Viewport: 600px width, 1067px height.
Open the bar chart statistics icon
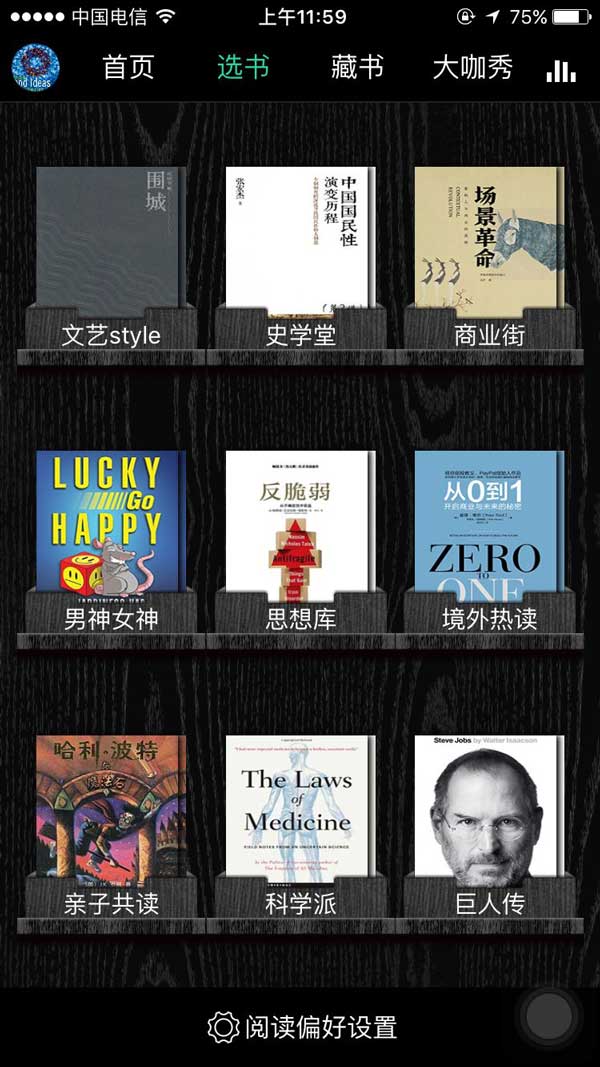click(561, 70)
